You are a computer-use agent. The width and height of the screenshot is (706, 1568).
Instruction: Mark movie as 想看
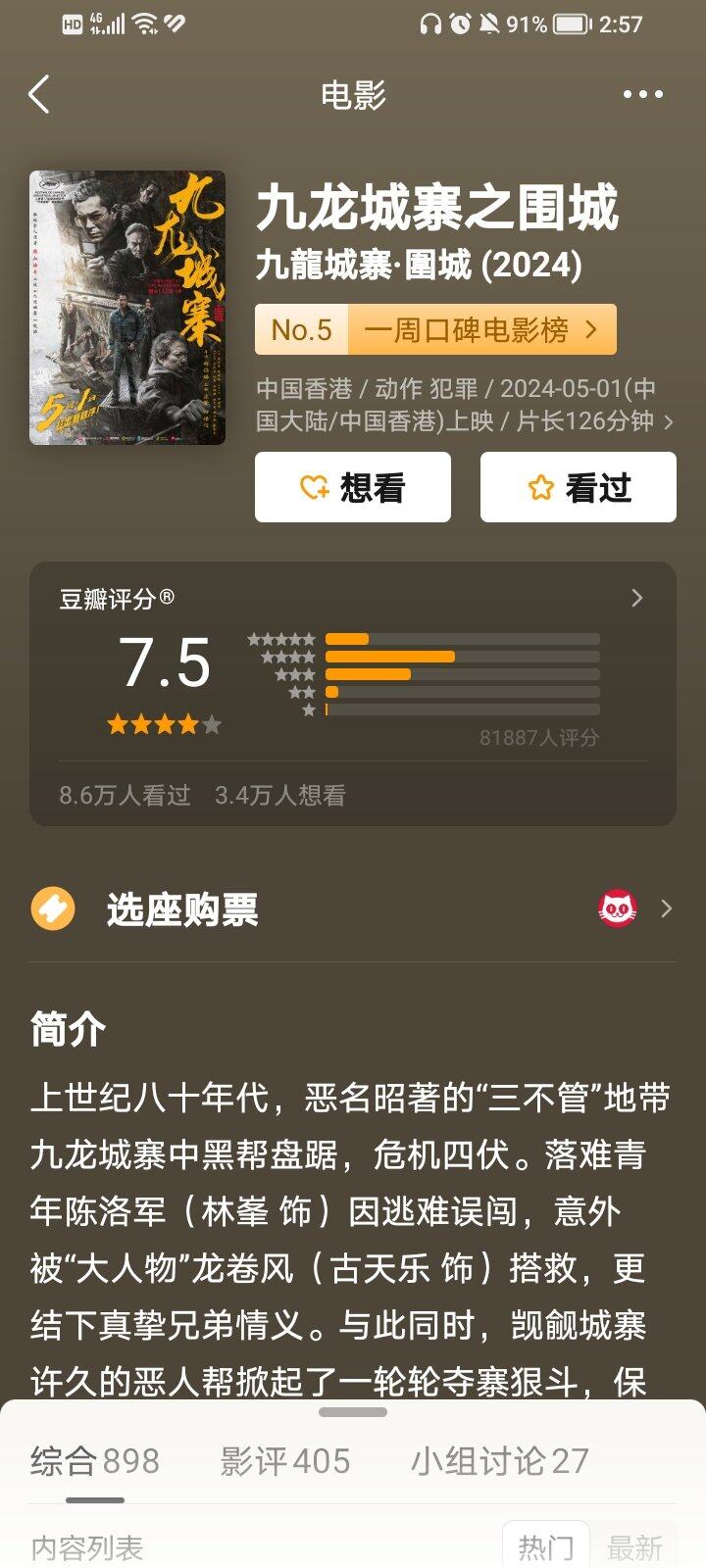tap(353, 487)
